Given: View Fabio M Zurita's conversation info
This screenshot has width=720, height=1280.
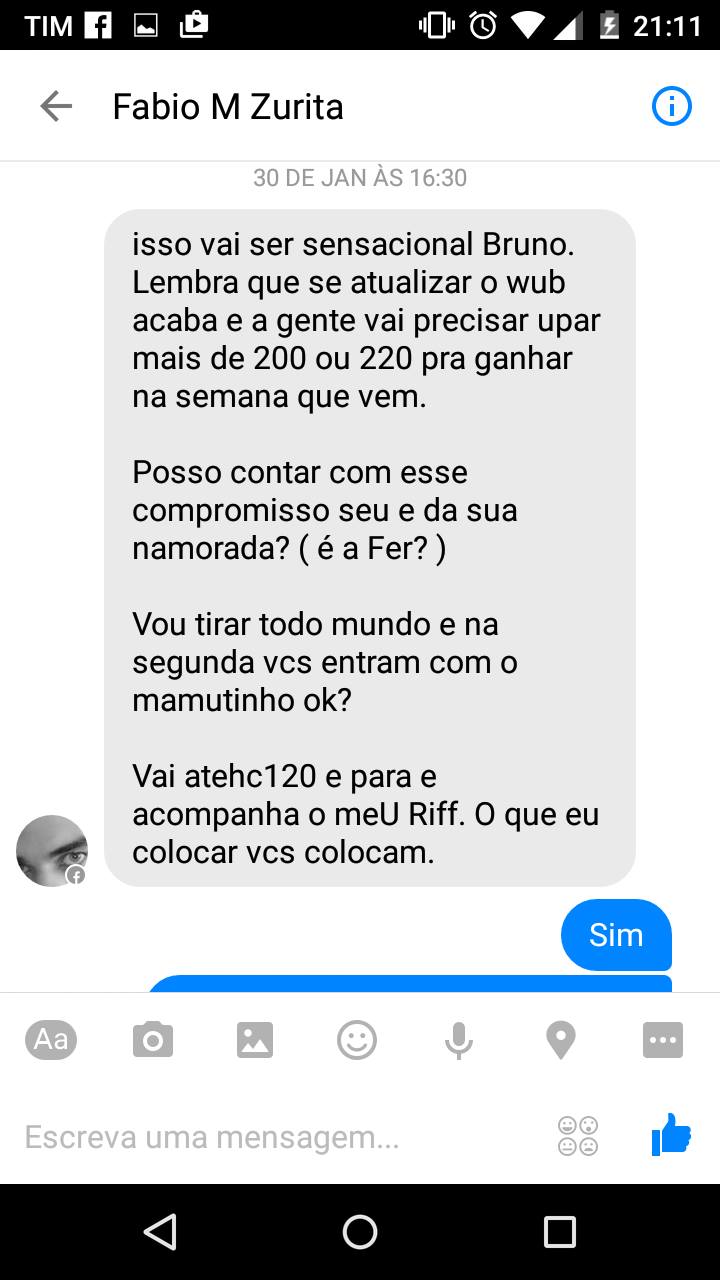Looking at the screenshot, I should point(672,105).
